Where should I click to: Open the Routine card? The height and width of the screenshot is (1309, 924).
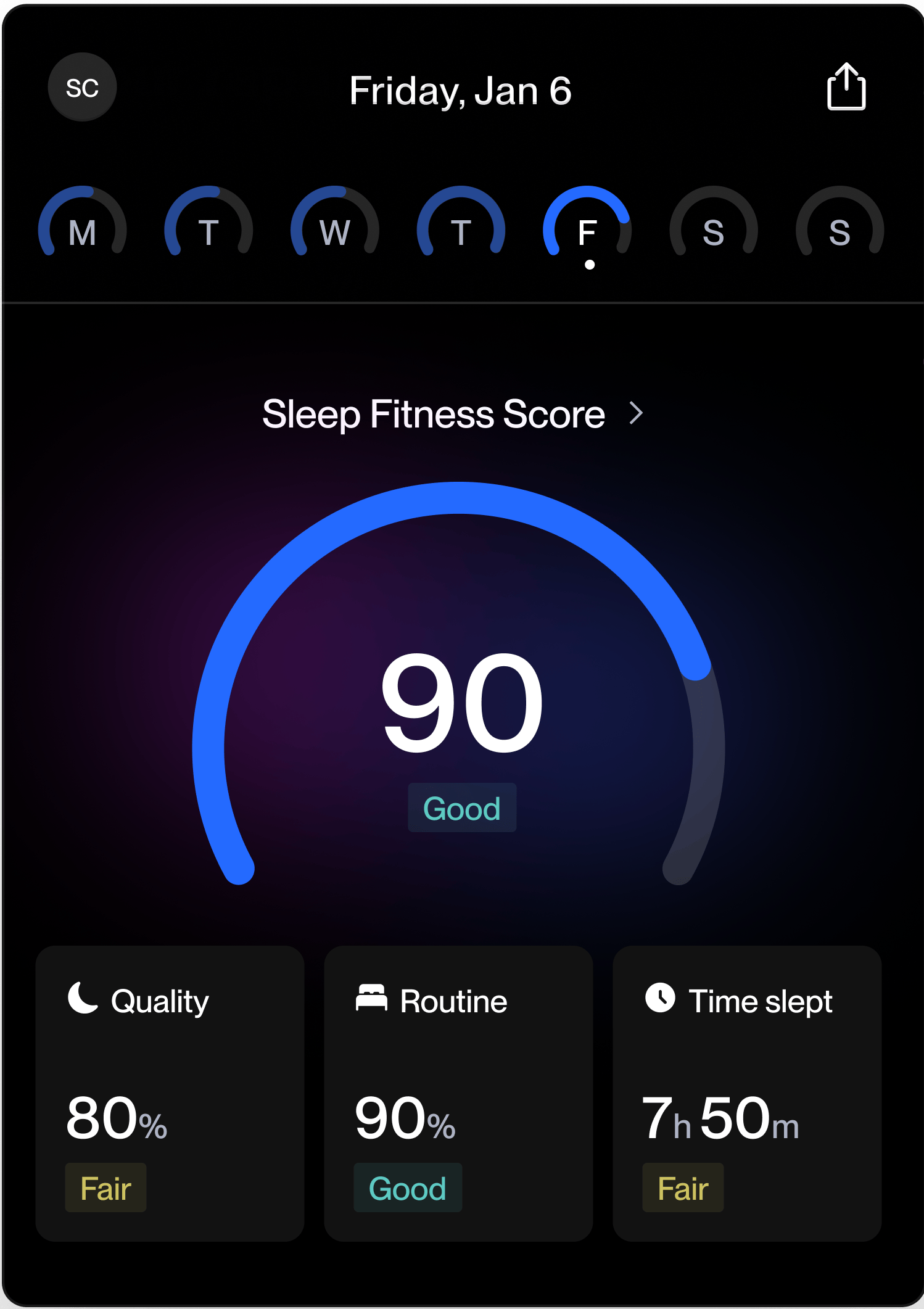[x=458, y=1093]
